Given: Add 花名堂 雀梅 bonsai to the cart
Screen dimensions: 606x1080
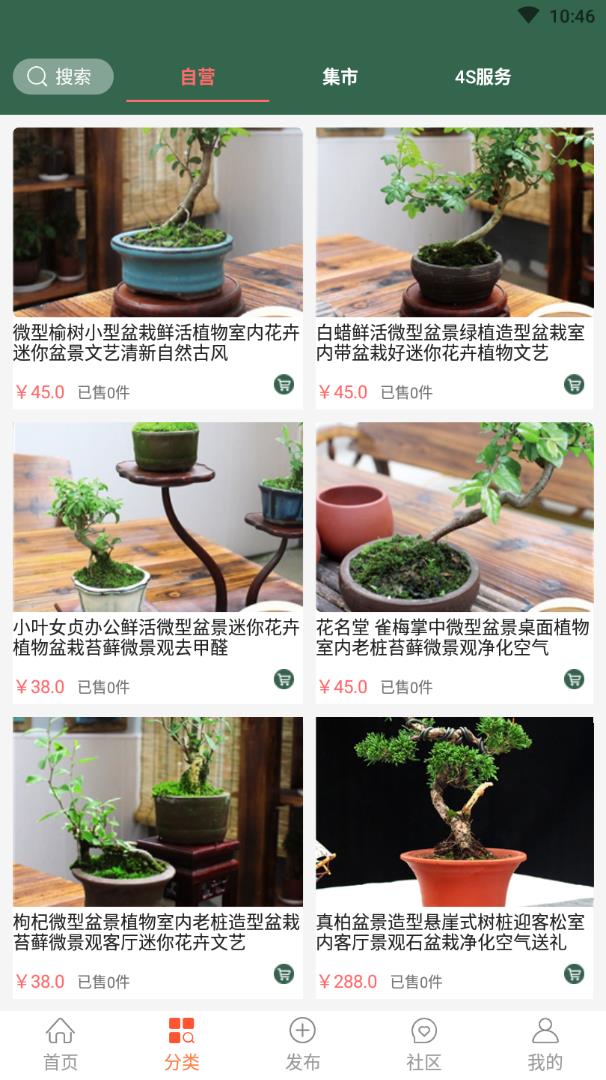Looking at the screenshot, I should tap(574, 679).
